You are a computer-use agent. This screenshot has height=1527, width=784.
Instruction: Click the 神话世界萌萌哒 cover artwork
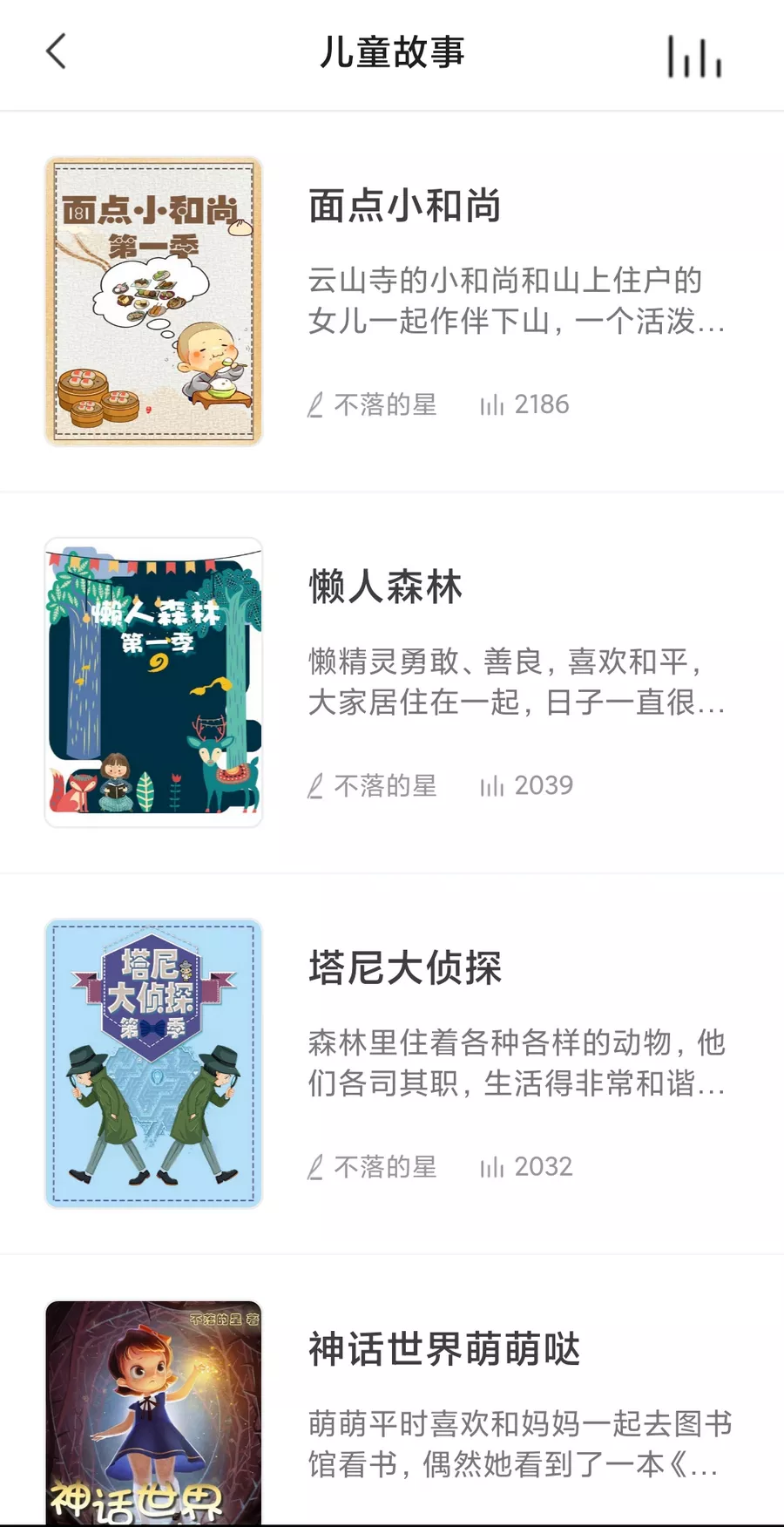tap(153, 1412)
